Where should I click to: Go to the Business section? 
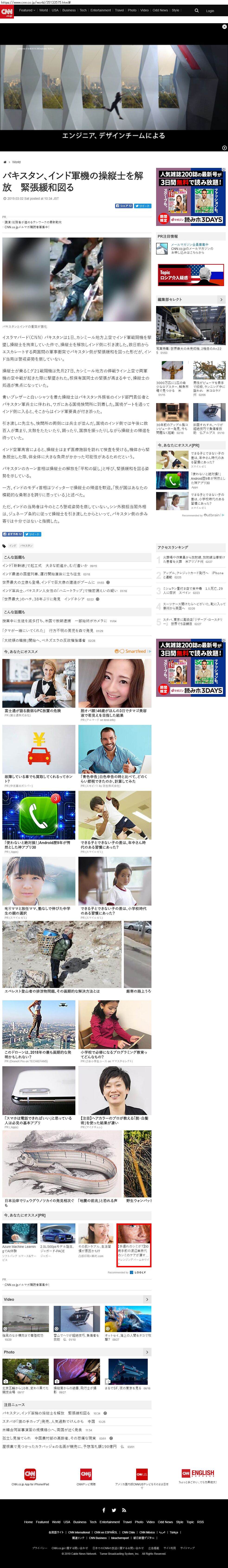click(69, 10)
